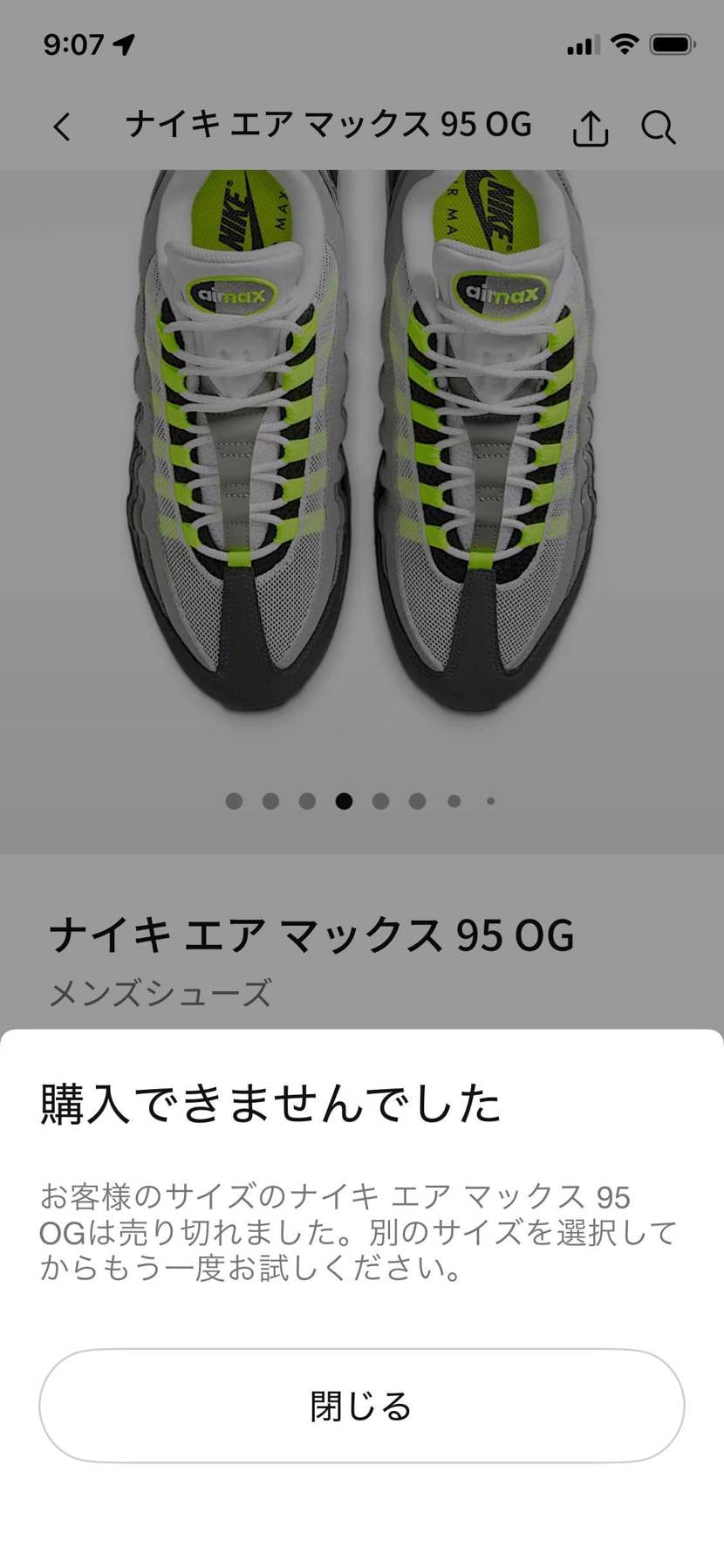Open search from the magnifying glass icon
The height and width of the screenshot is (1568, 724).
click(x=659, y=128)
